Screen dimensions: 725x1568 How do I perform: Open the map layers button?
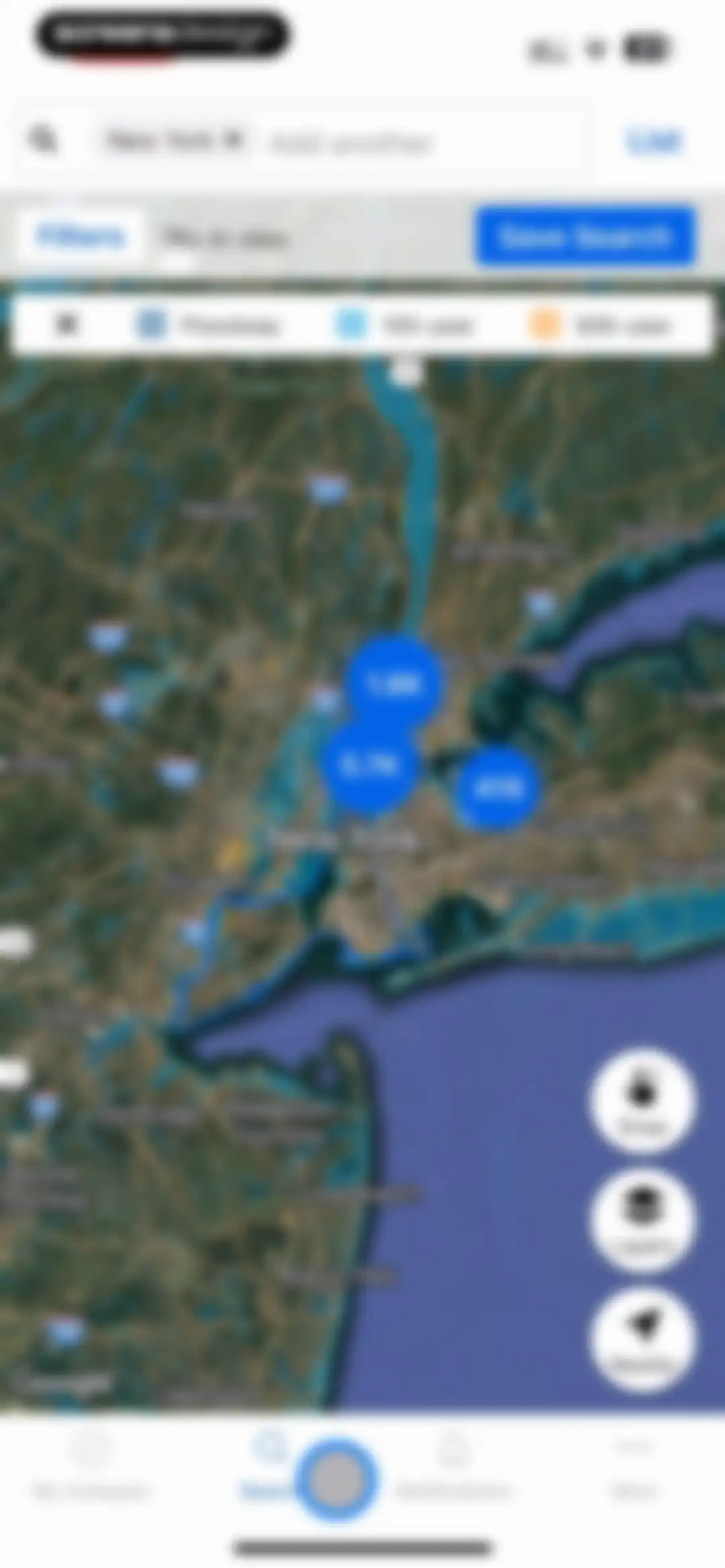point(642,1220)
